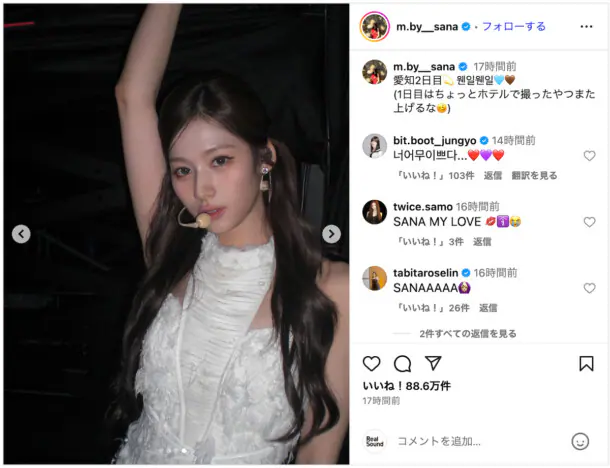Like tabitaroselin's comment

click(x=589, y=288)
